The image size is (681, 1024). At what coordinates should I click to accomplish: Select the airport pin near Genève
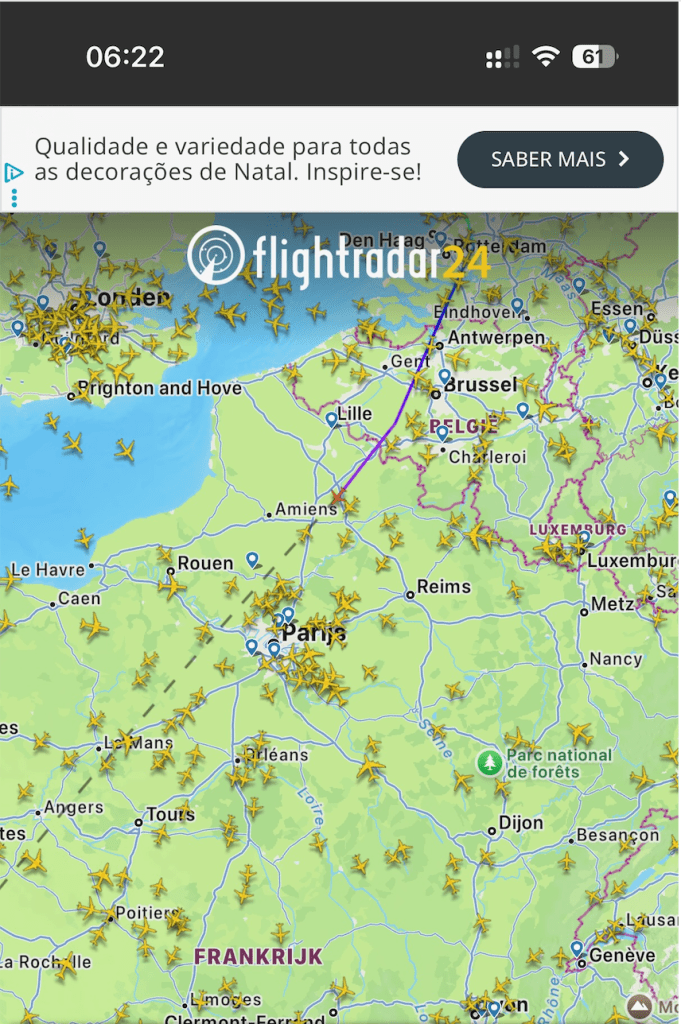click(576, 947)
